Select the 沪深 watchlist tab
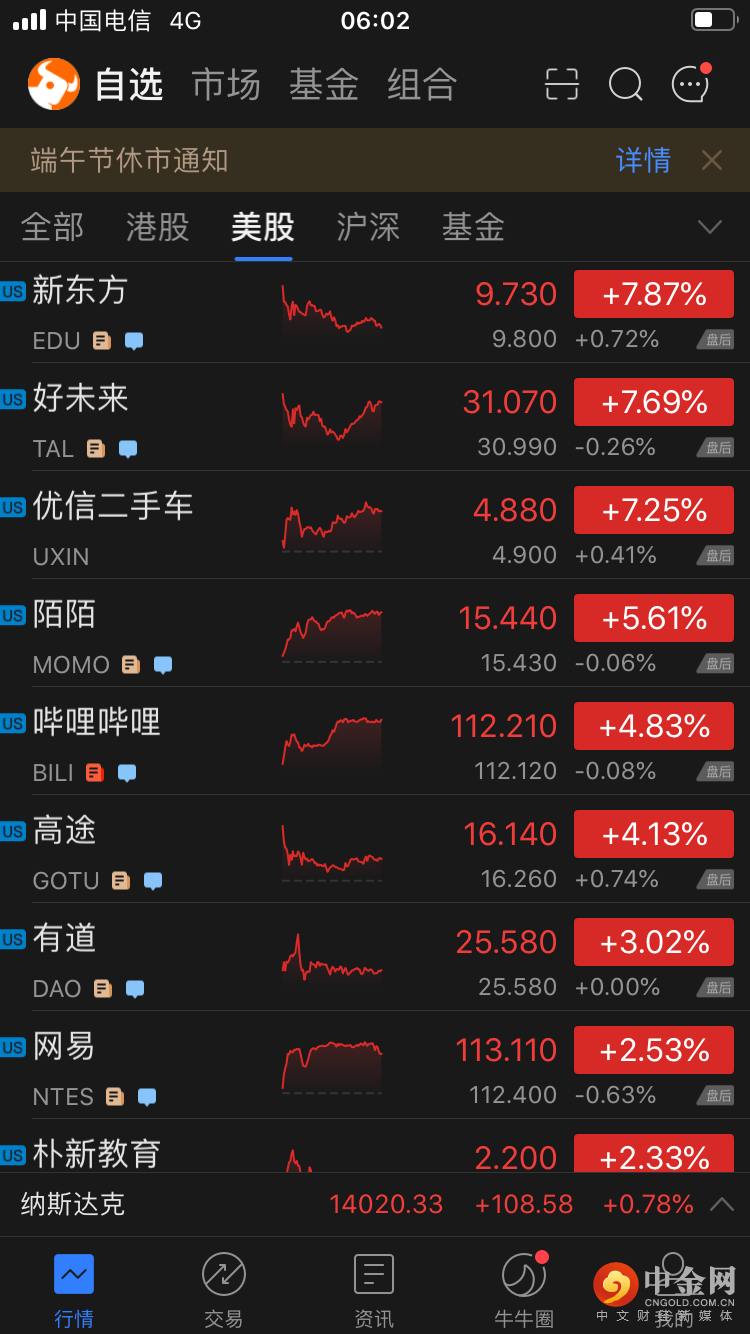Screen dimensions: 750x1334 pos(368,227)
